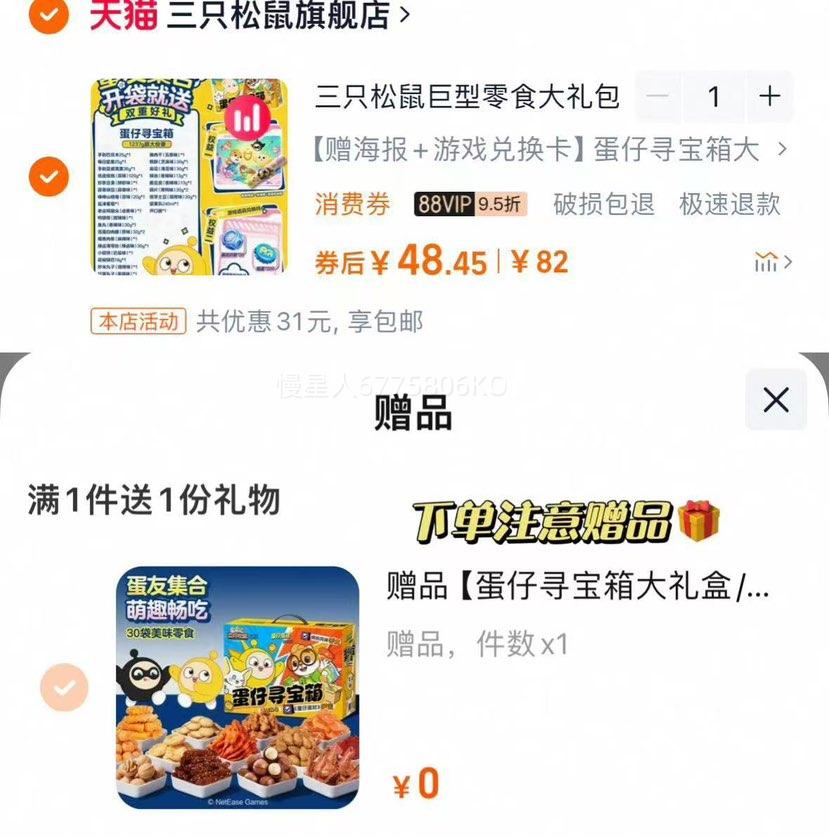This screenshot has width=829, height=837.
Task: Tap the quantity field showing 1
Action: (712, 95)
